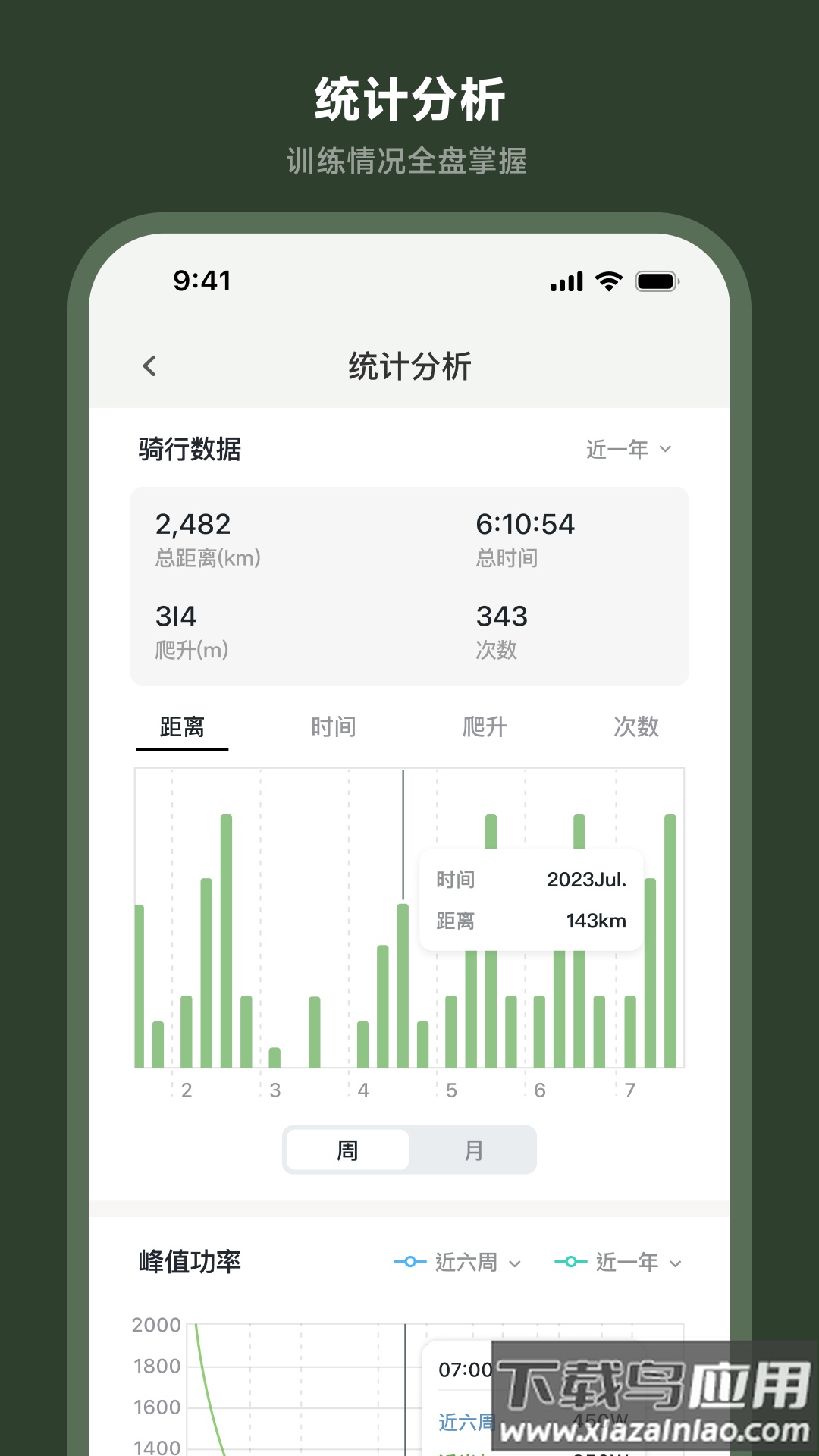This screenshot has height=1456, width=819.
Task: Switch to the 爬升 tab
Action: 485,726
